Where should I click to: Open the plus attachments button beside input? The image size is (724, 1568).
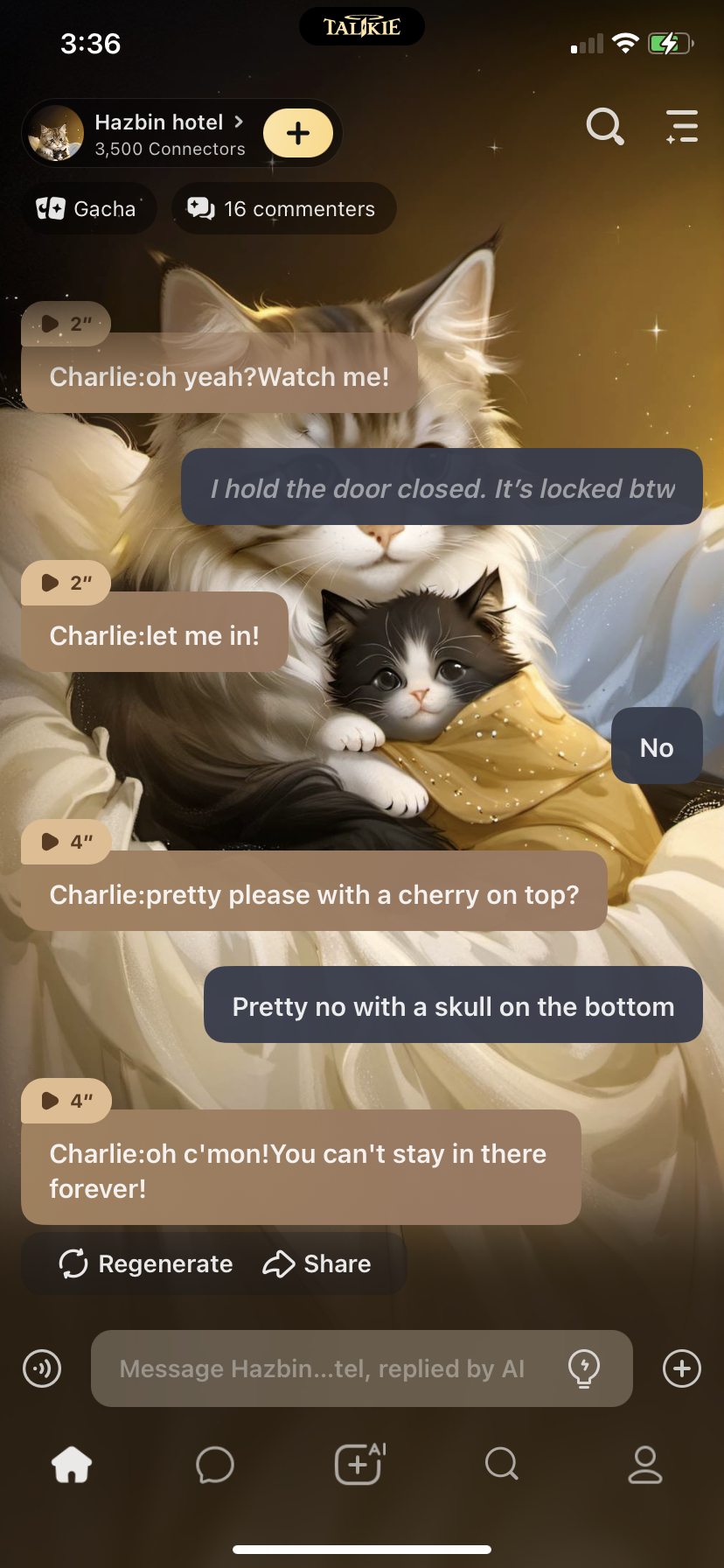682,1368
